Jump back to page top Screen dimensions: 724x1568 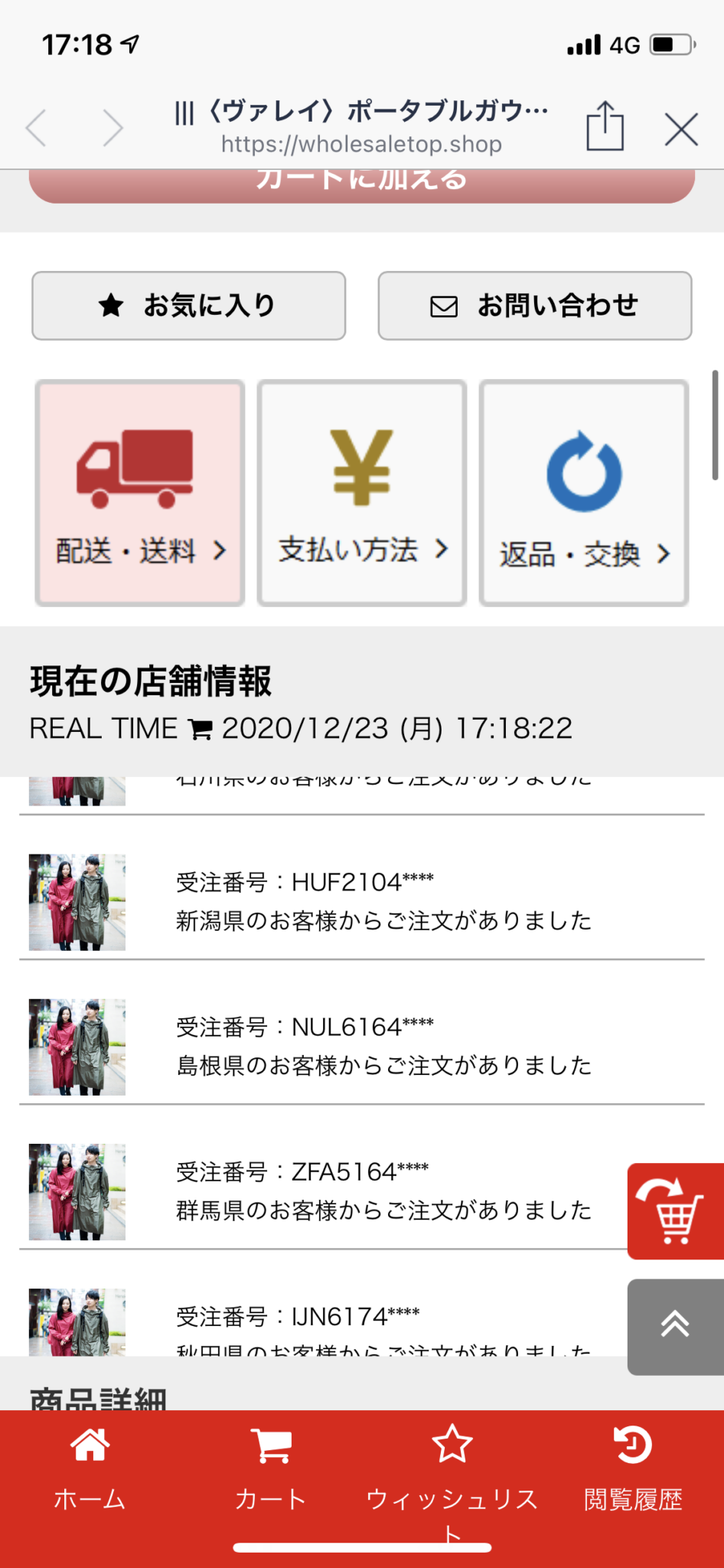675,1325
